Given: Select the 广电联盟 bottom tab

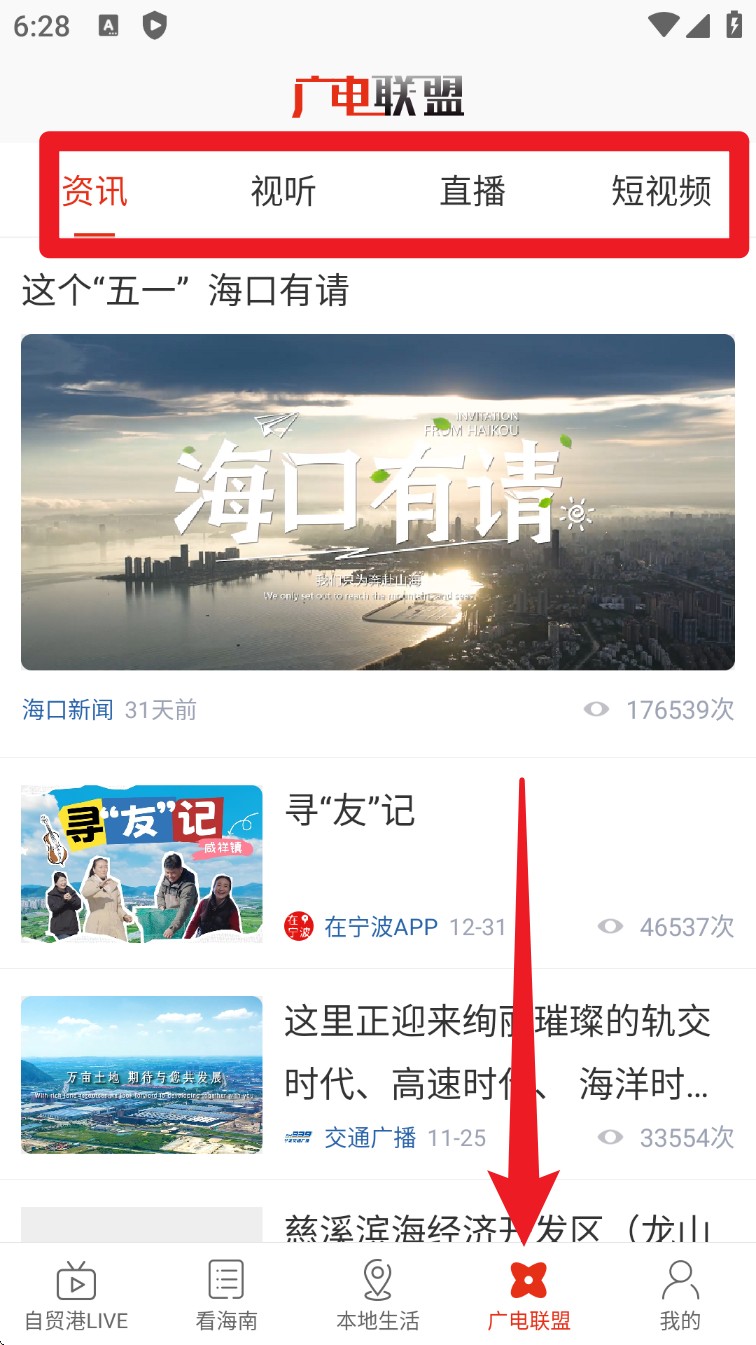Looking at the screenshot, I should tap(529, 1295).
